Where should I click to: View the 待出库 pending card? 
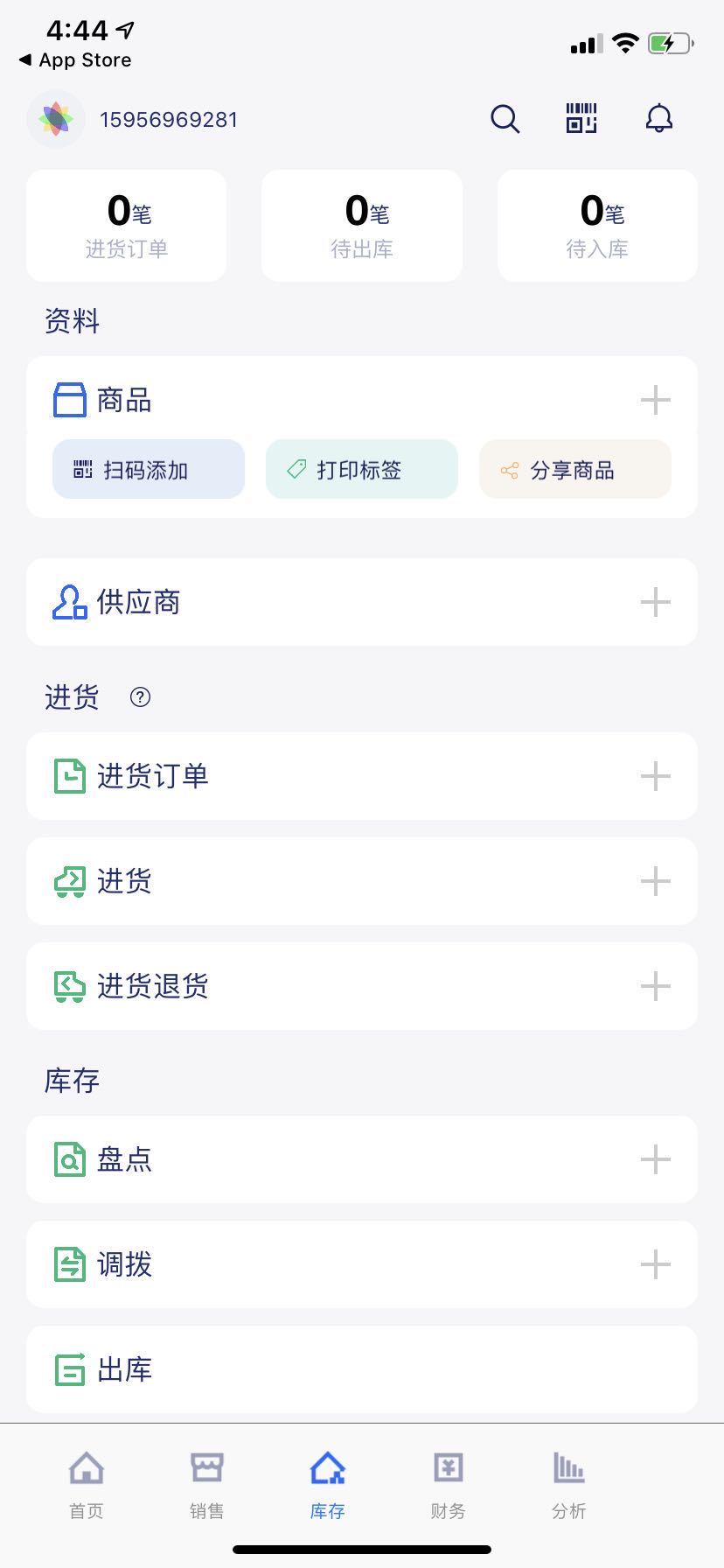click(362, 226)
